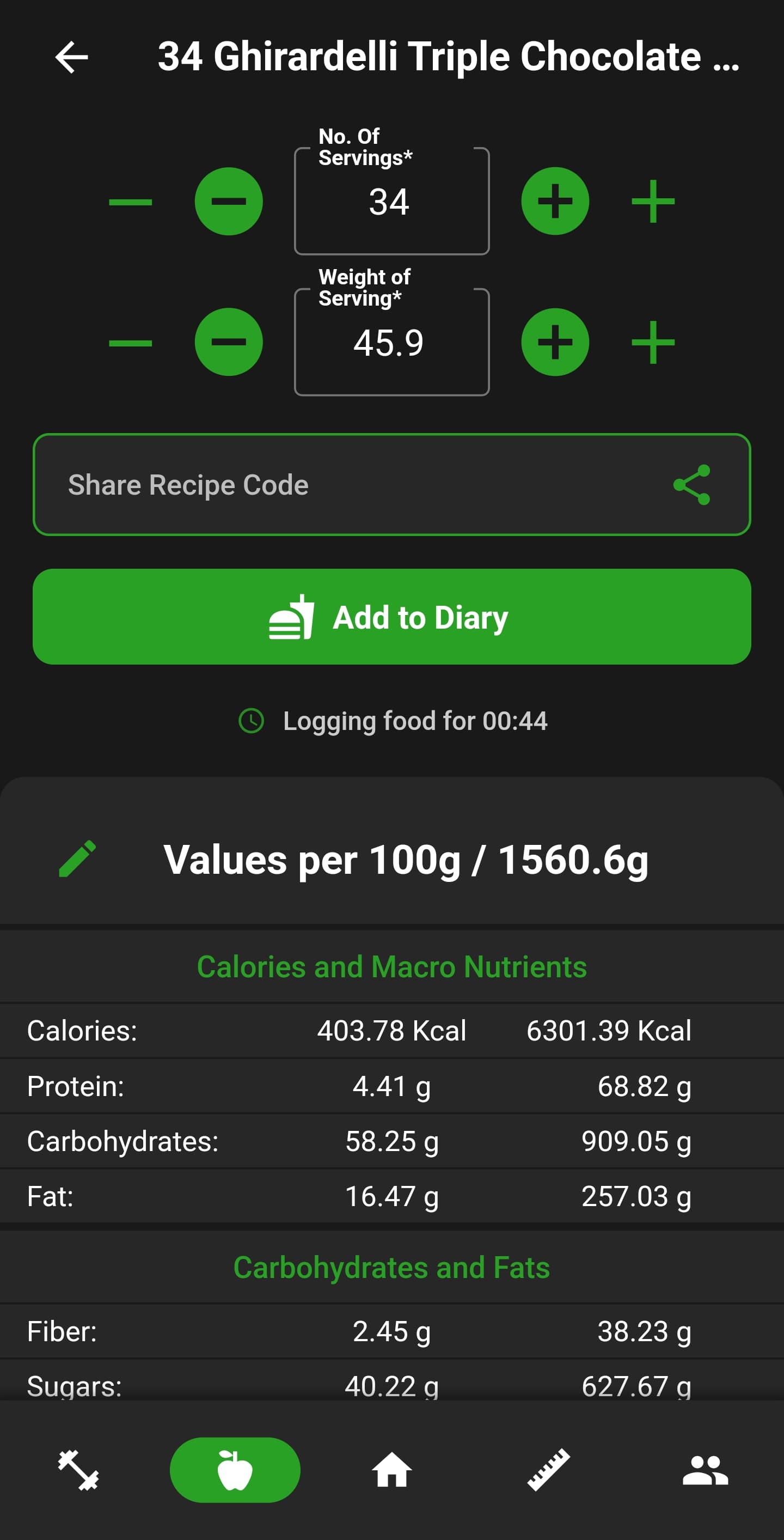The height and width of the screenshot is (1540, 784).
Task: Tap the pencil icon near Values per 100g
Action: tap(78, 860)
